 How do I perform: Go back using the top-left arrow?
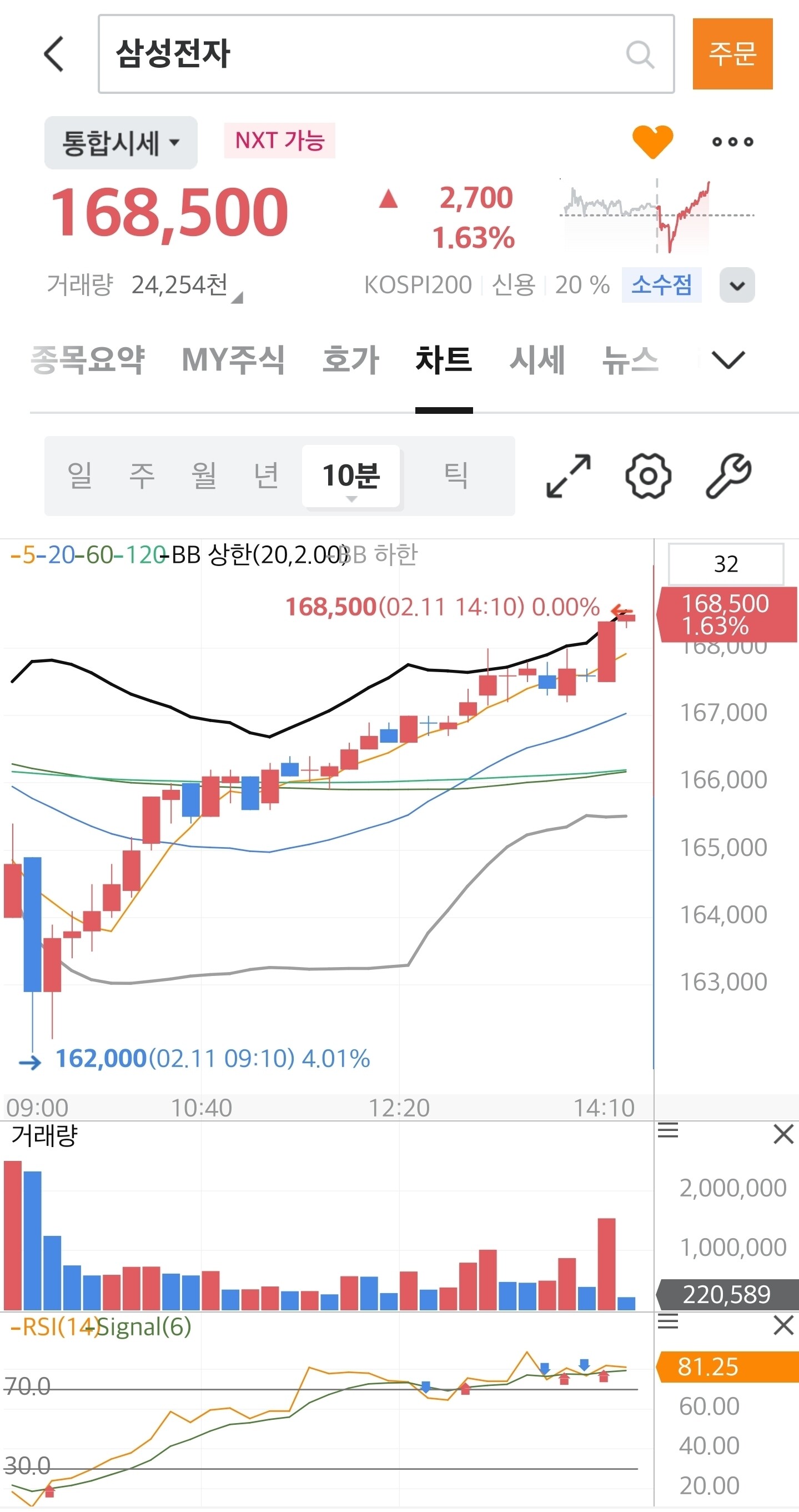click(x=54, y=53)
